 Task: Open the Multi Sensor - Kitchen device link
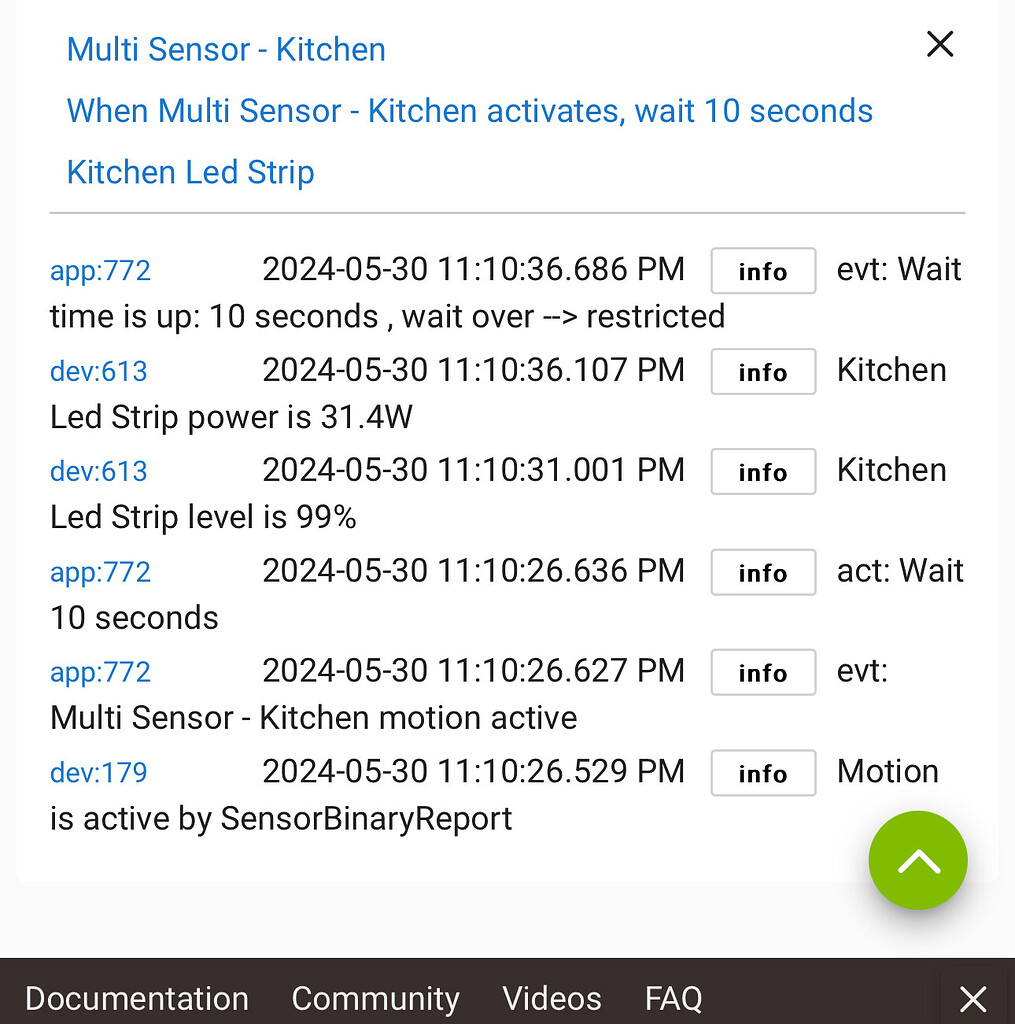226,49
